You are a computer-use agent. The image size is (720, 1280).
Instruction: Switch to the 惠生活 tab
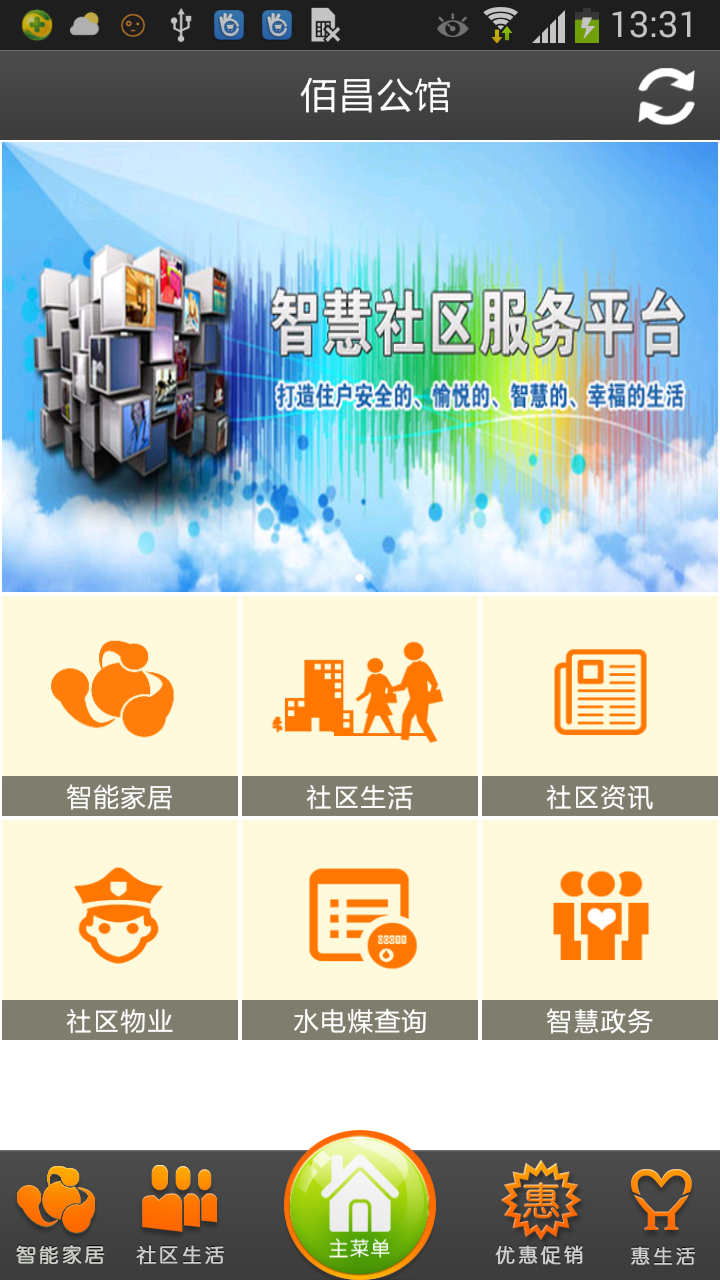click(662, 1215)
